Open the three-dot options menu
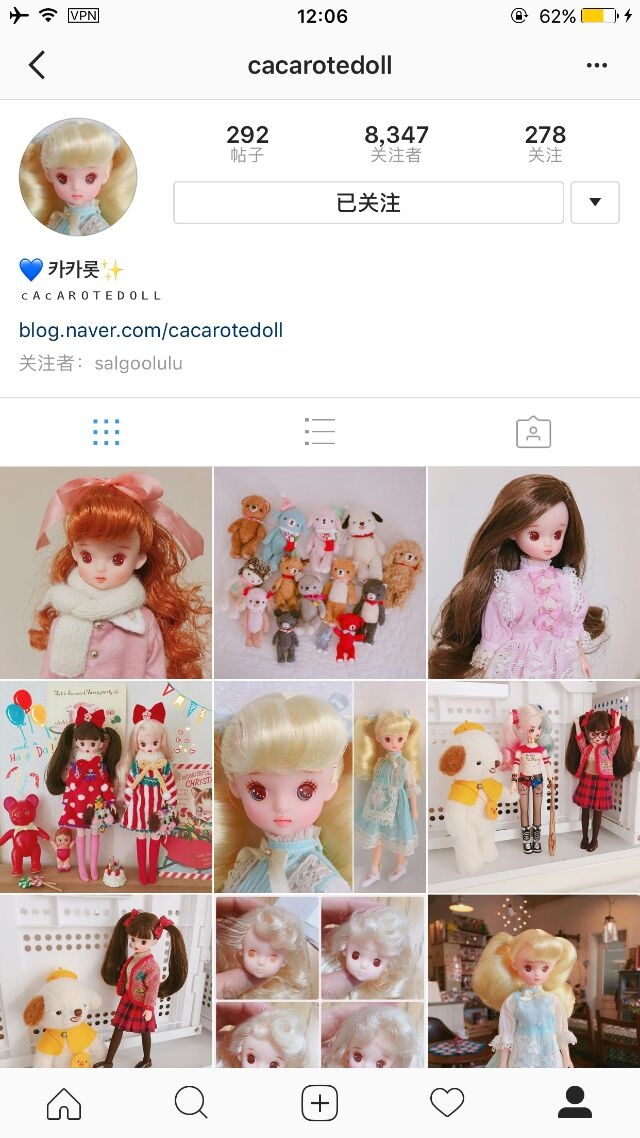Screen dimensions: 640x1138 pyautogui.click(x=596, y=65)
